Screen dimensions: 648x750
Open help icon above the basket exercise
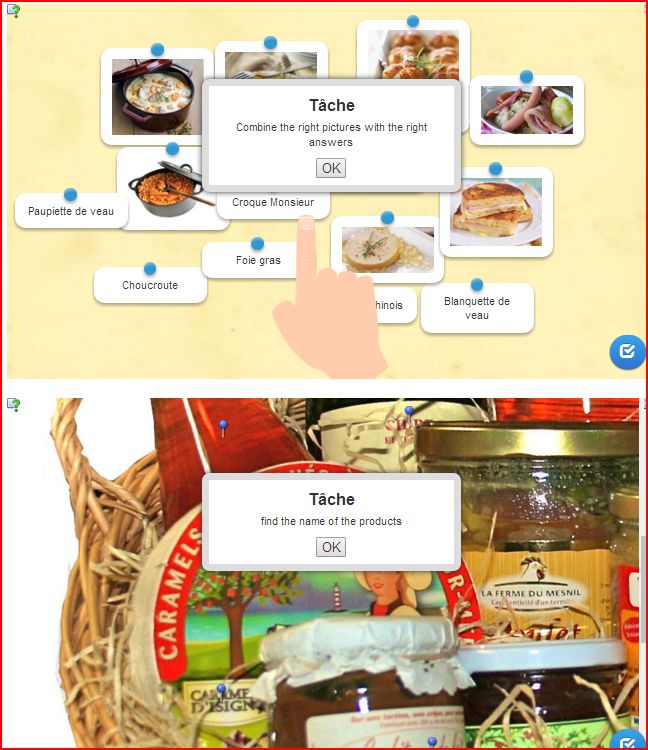(14, 405)
